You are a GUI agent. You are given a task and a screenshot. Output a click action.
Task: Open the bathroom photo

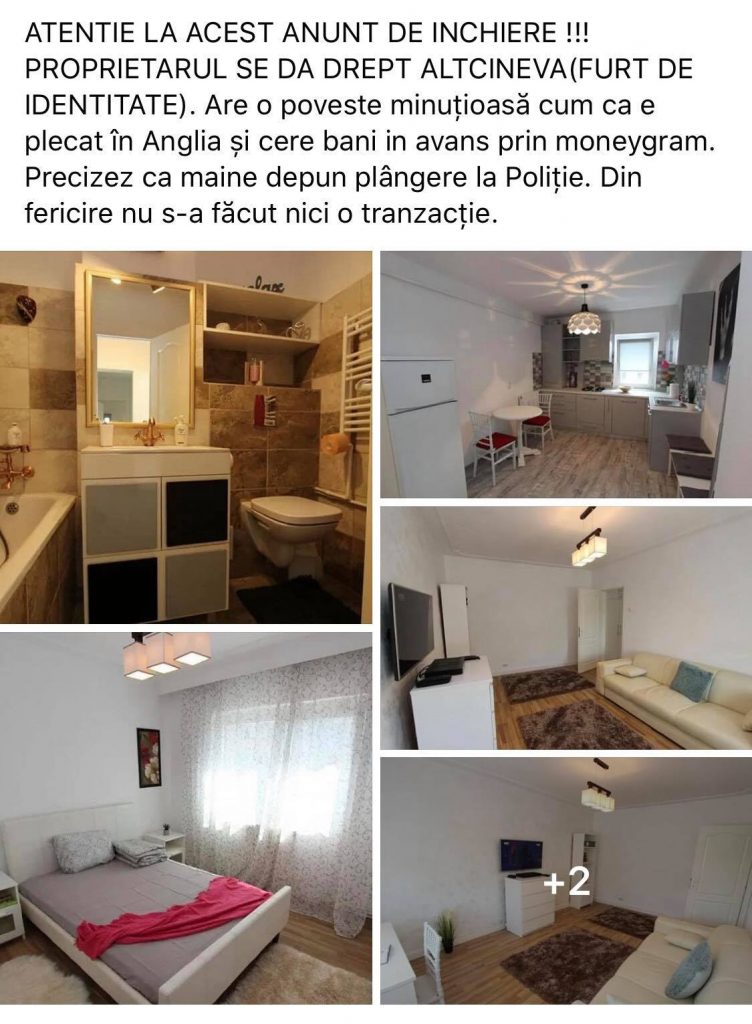[186, 437]
